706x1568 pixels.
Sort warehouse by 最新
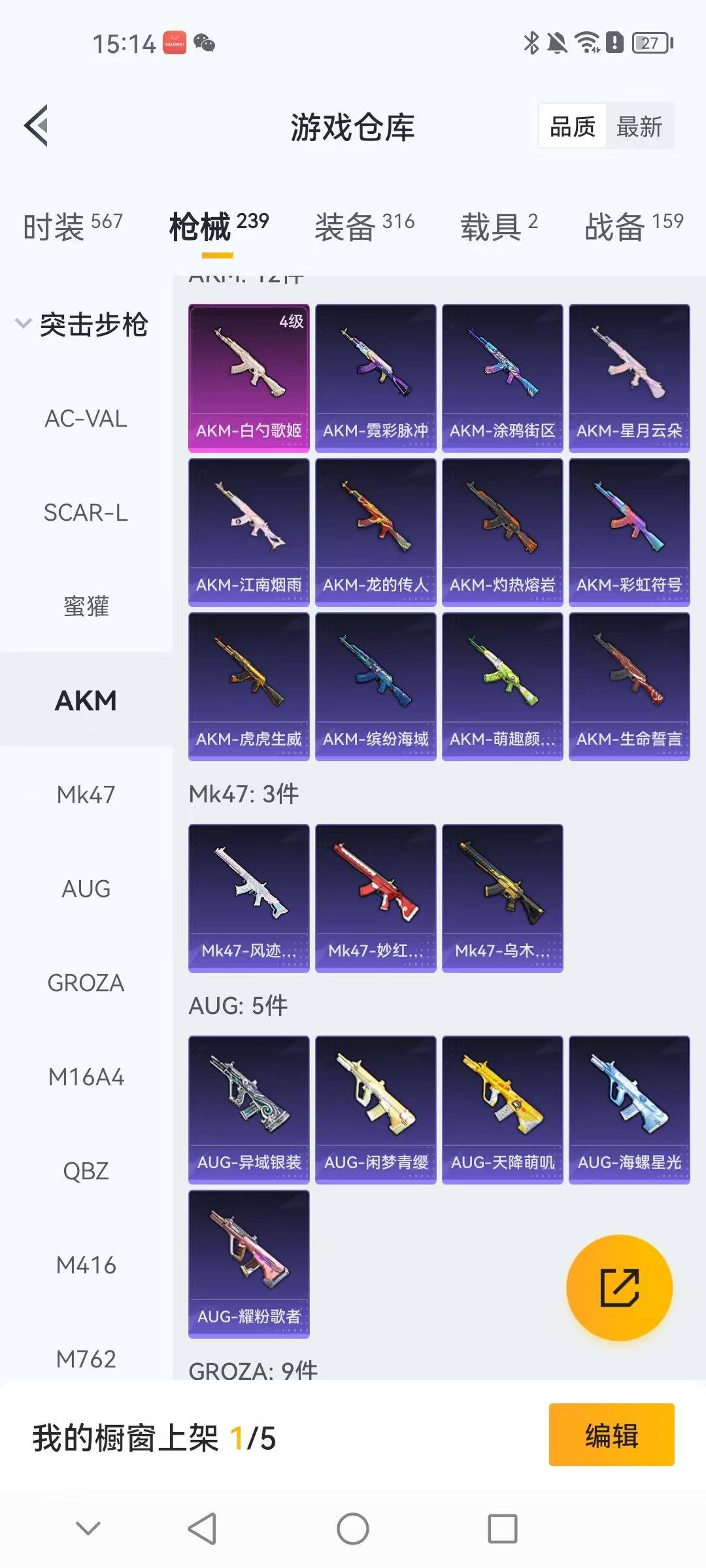pyautogui.click(x=639, y=127)
